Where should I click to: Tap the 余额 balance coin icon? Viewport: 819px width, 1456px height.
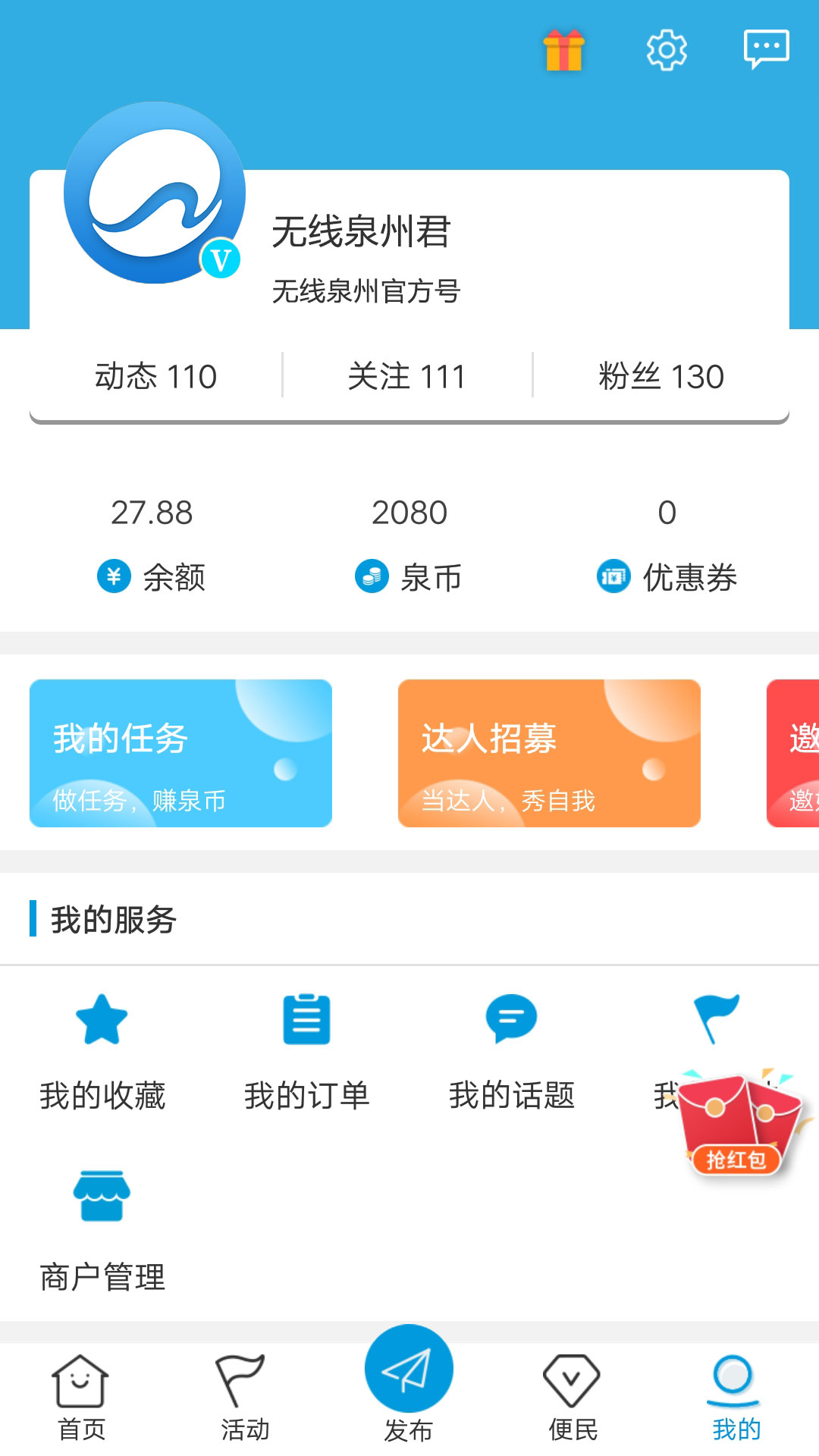[x=112, y=576]
